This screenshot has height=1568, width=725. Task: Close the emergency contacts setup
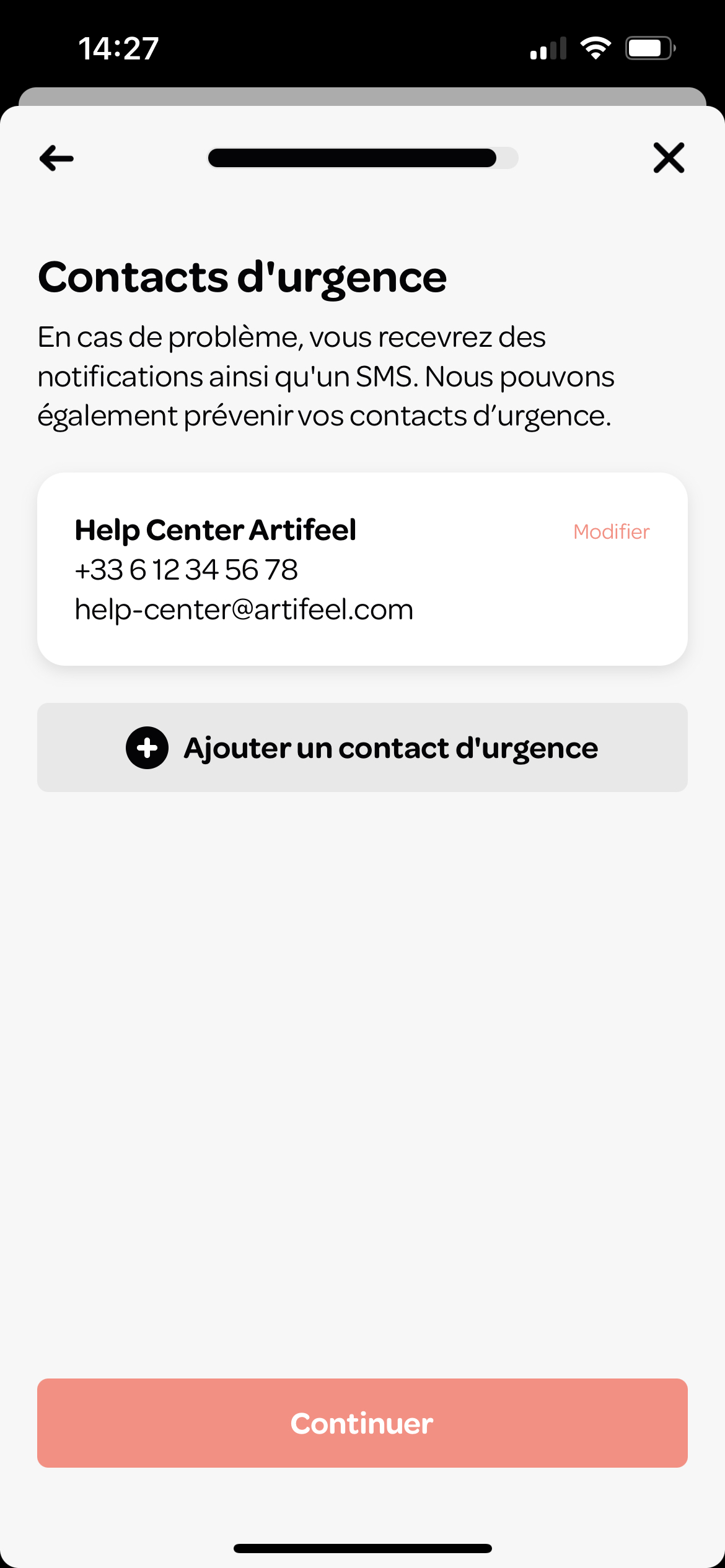(x=669, y=158)
